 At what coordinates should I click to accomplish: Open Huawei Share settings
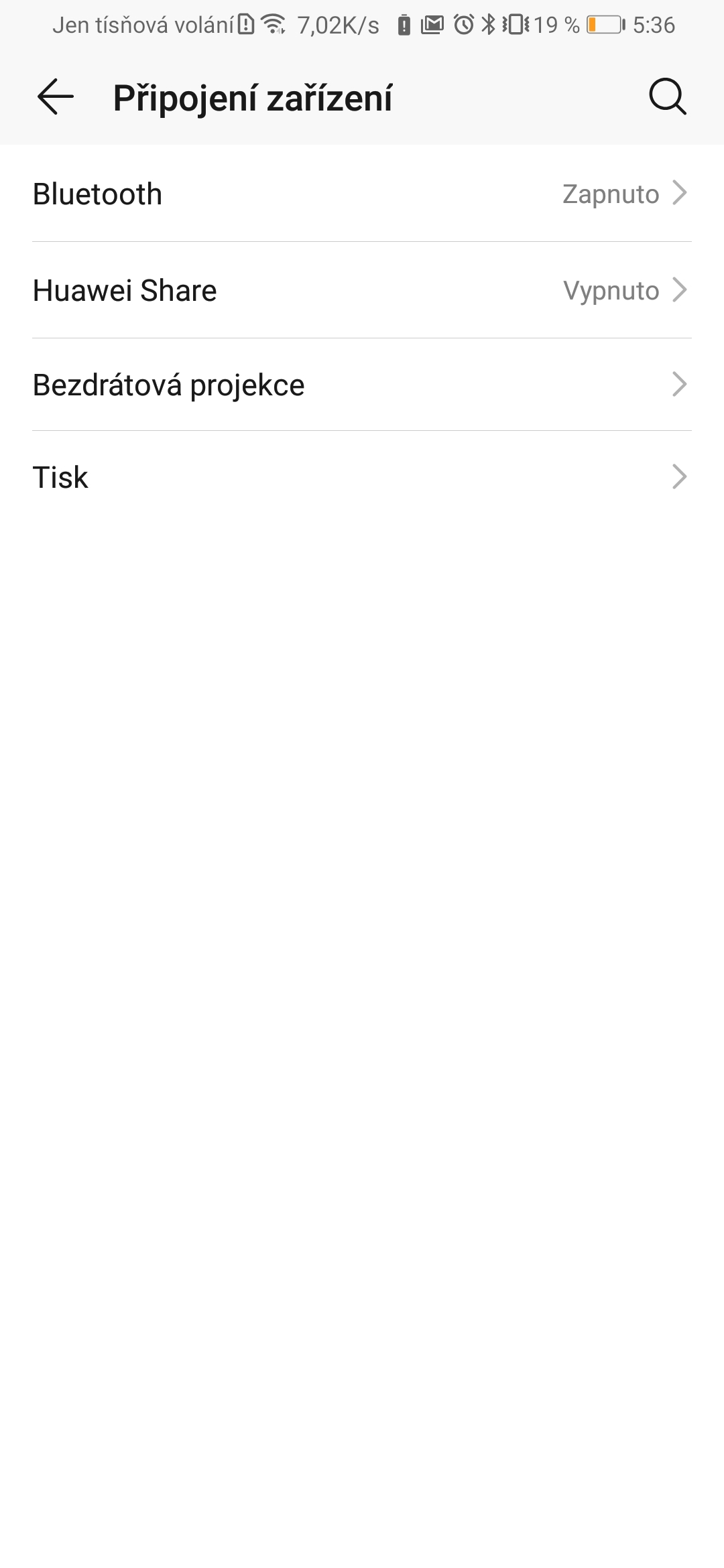(x=362, y=290)
